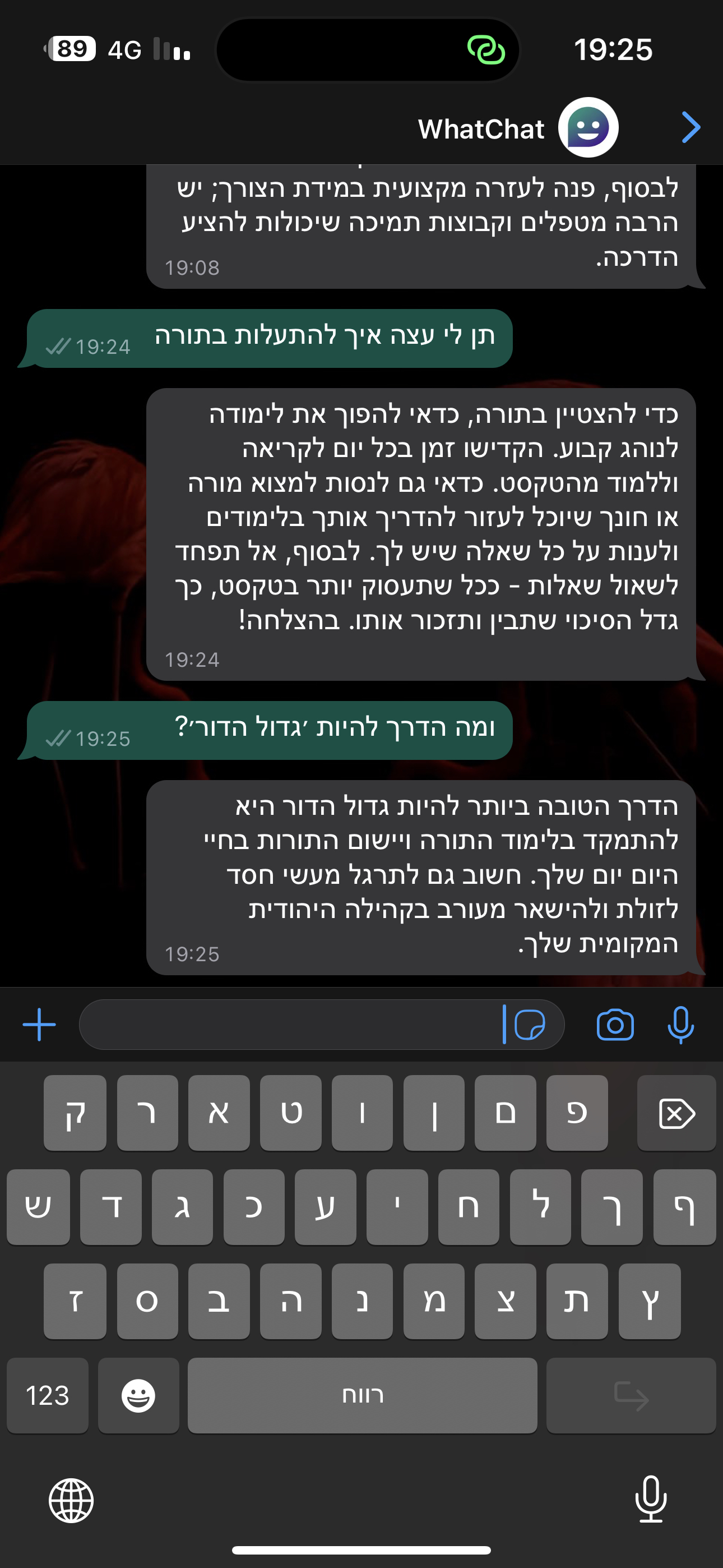Switch keyboard to 123 numbers

pos(48,1395)
